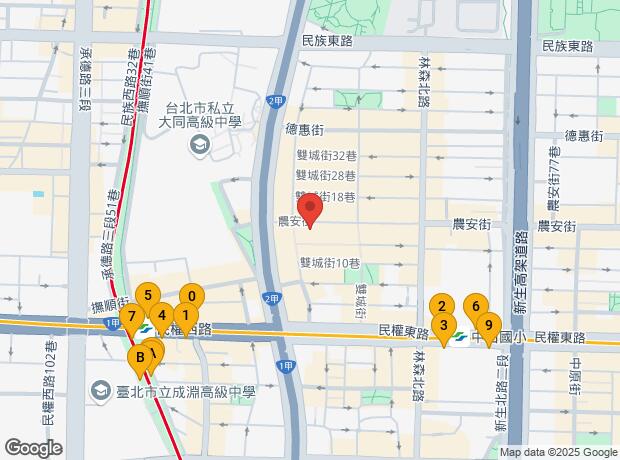Open the orange marker labeled 3
The image size is (620, 460).
coord(444,324)
